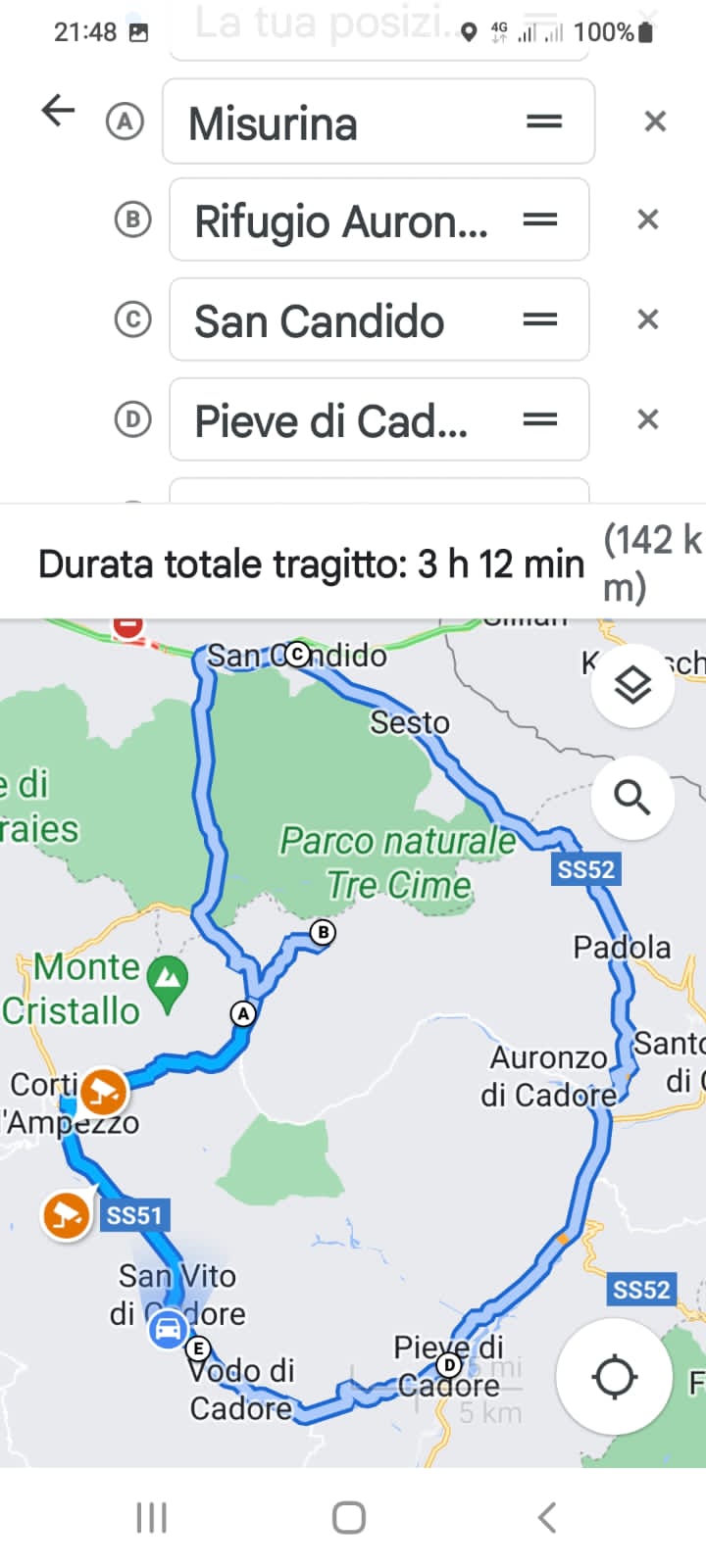Delete the Pieve di Cadore stop
This screenshot has width=706, height=1568.
pos(647,419)
